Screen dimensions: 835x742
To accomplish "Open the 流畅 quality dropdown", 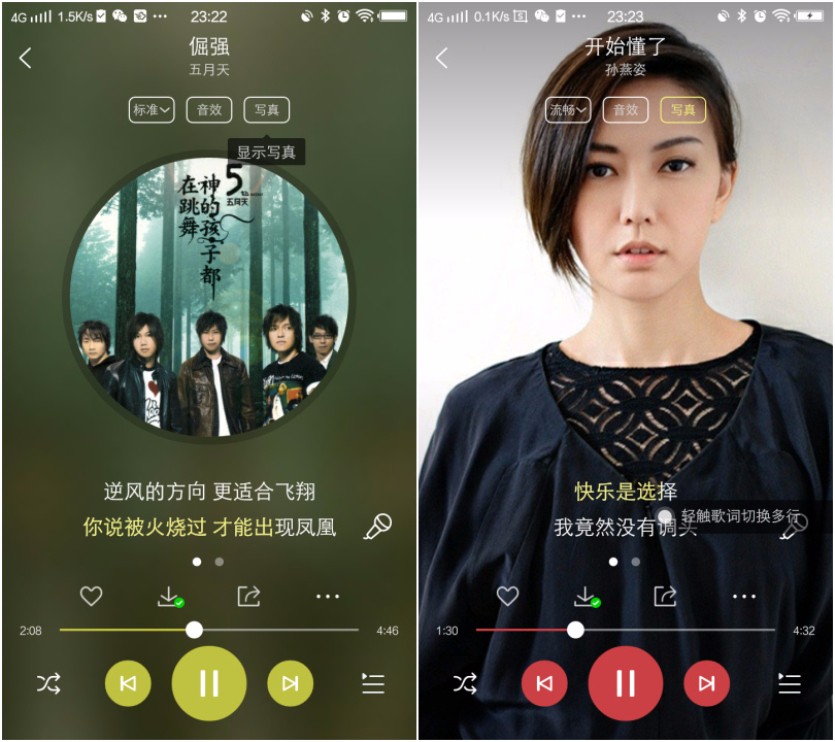I will pos(568,110).
